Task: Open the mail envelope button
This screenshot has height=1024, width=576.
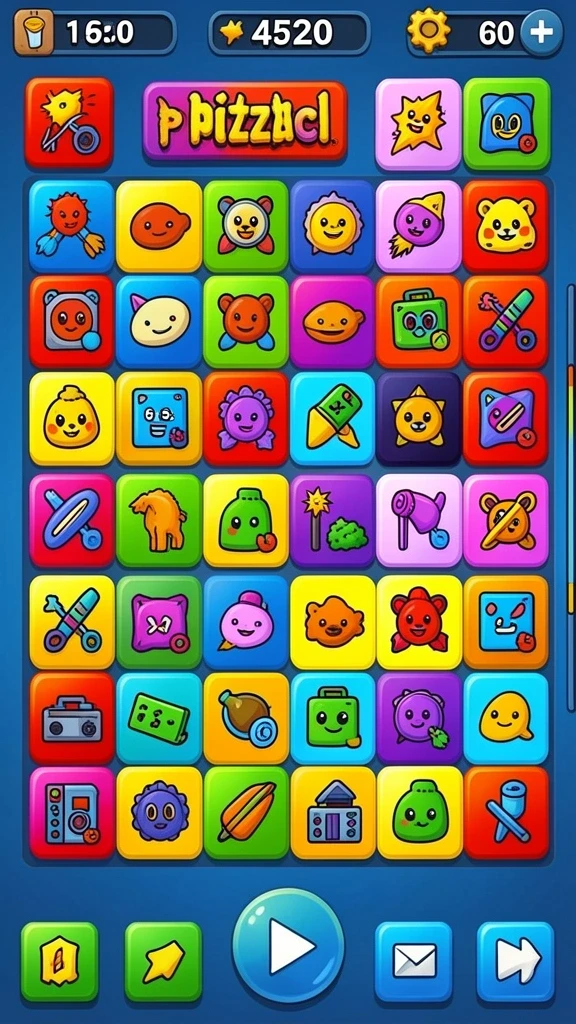Action: (413, 961)
